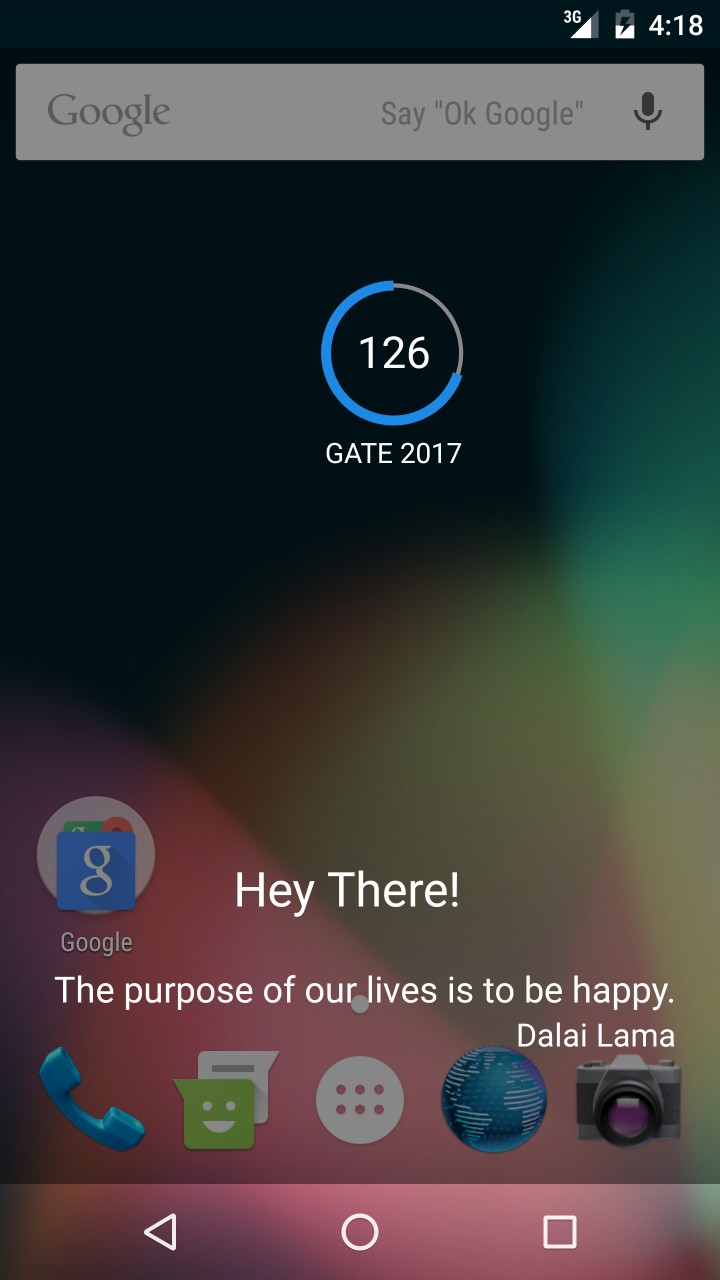Open the app drawer
Viewport: 720px width, 1280px height.
pyautogui.click(x=360, y=1100)
